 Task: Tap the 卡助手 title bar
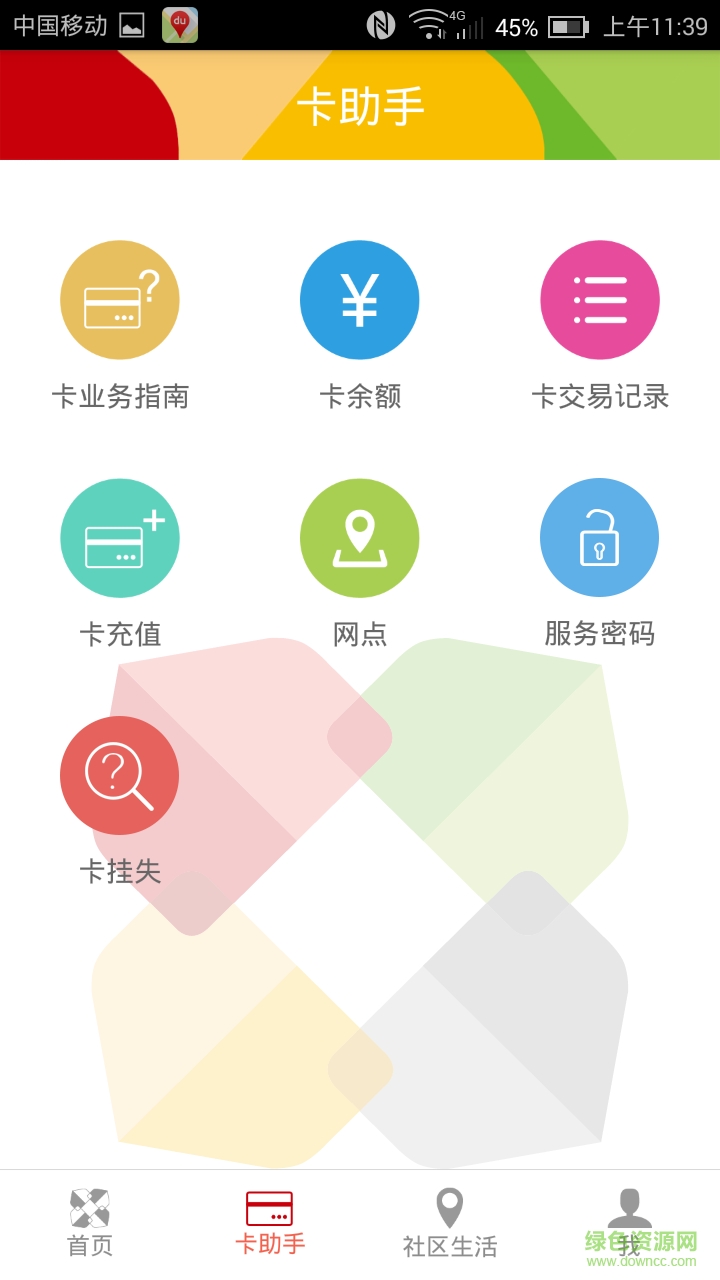[x=360, y=105]
